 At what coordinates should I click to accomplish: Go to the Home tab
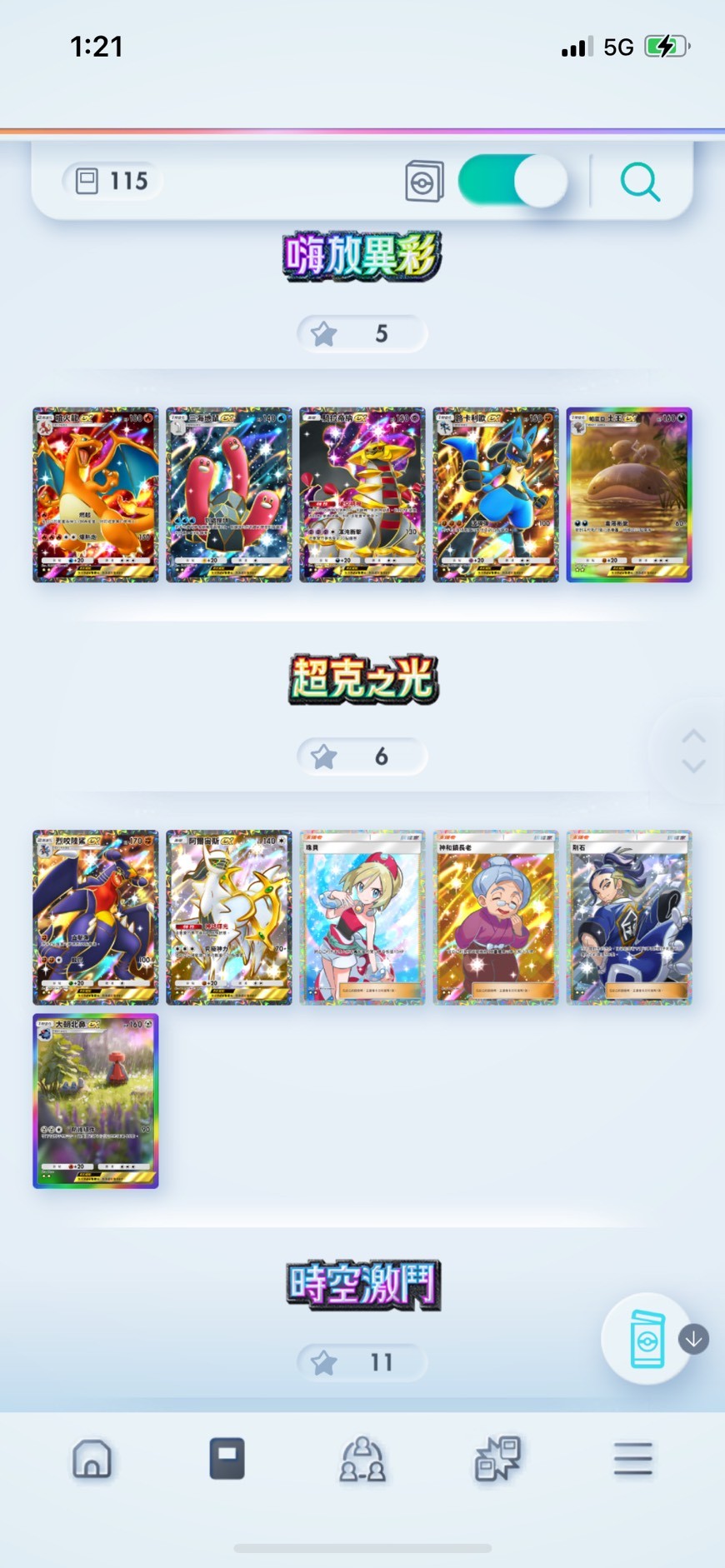tap(92, 1459)
